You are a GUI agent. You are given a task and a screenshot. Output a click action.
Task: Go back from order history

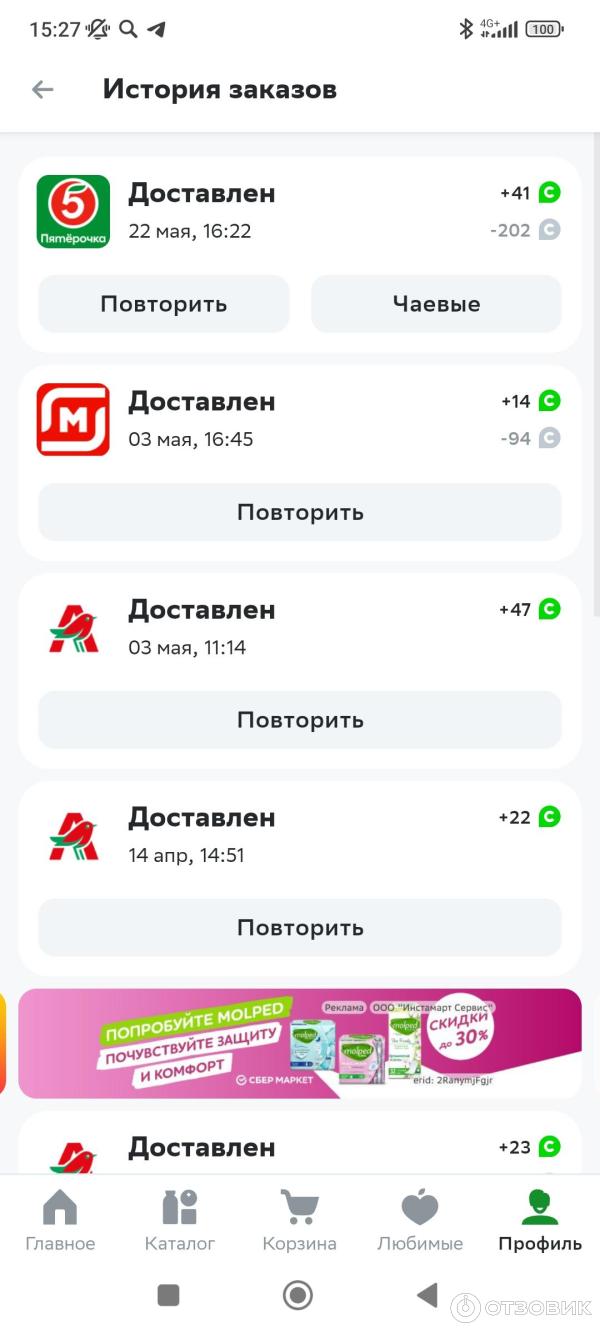pyautogui.click(x=42, y=90)
